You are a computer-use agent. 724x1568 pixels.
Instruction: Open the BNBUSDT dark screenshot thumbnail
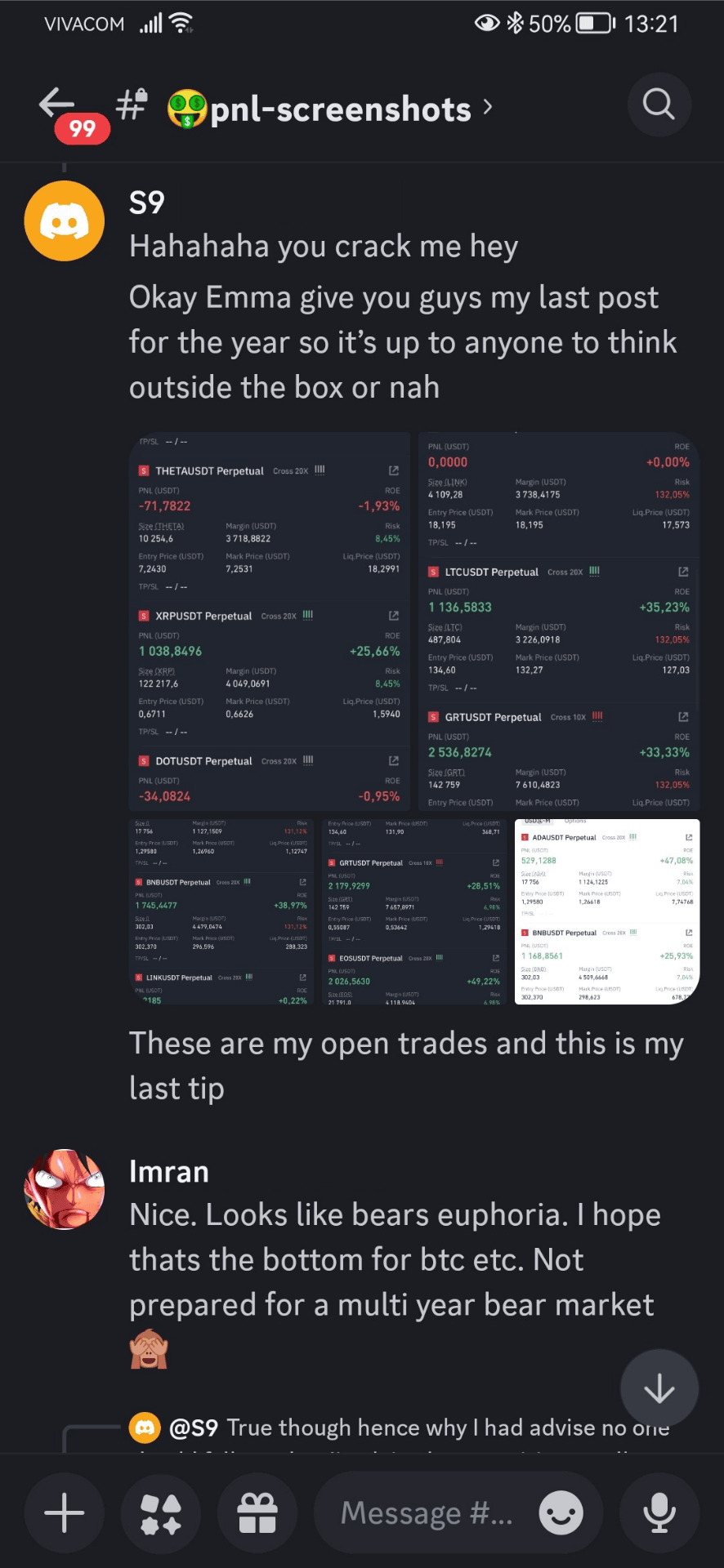click(x=221, y=911)
